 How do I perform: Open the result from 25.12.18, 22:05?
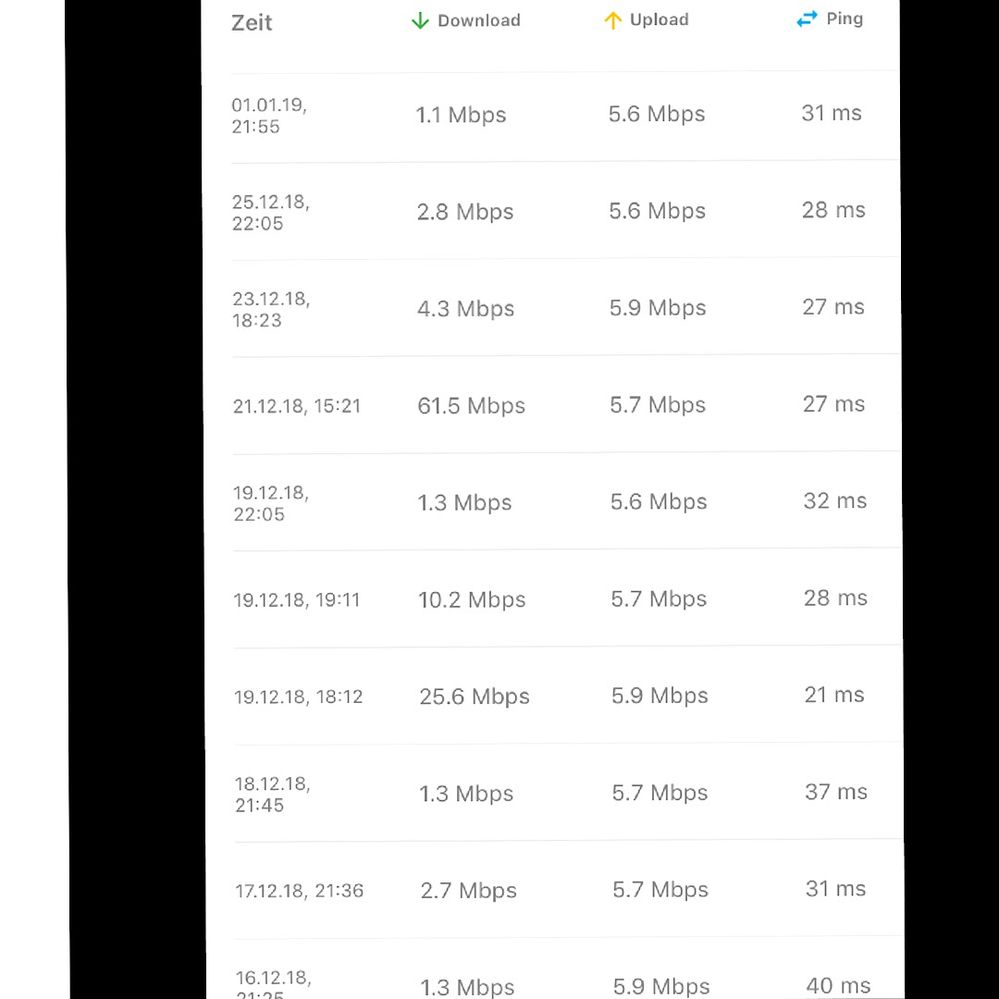550,212
